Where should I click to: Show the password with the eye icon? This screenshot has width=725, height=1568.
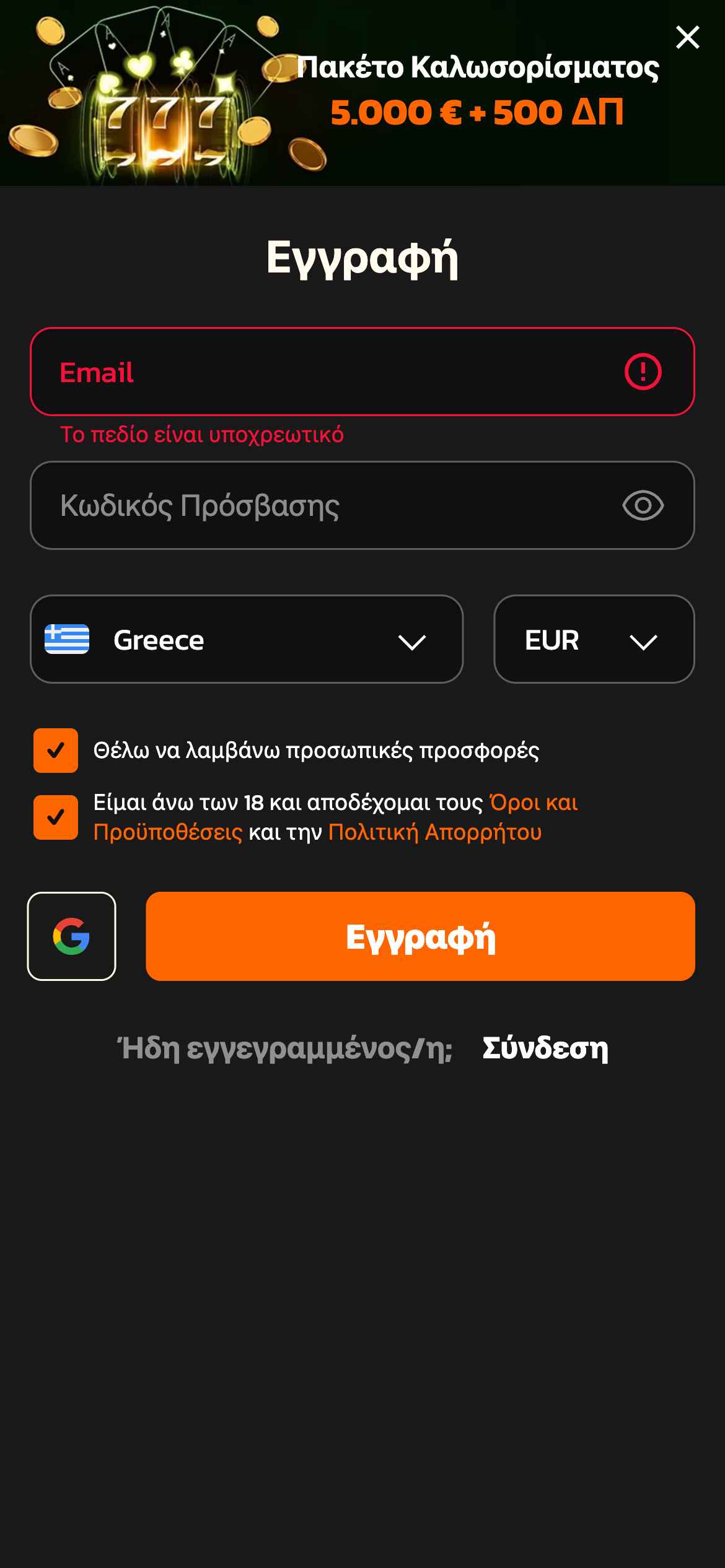[x=643, y=505]
